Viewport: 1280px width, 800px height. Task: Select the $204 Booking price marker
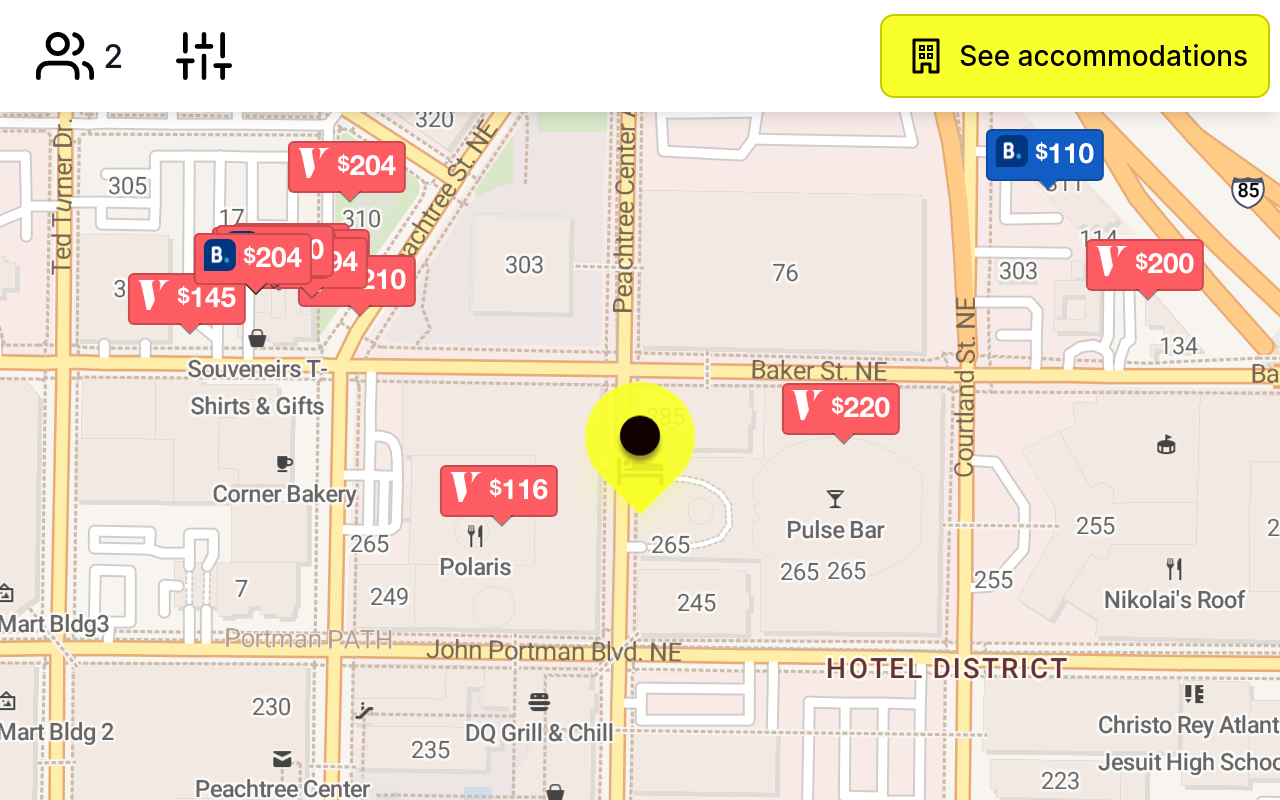point(253,258)
